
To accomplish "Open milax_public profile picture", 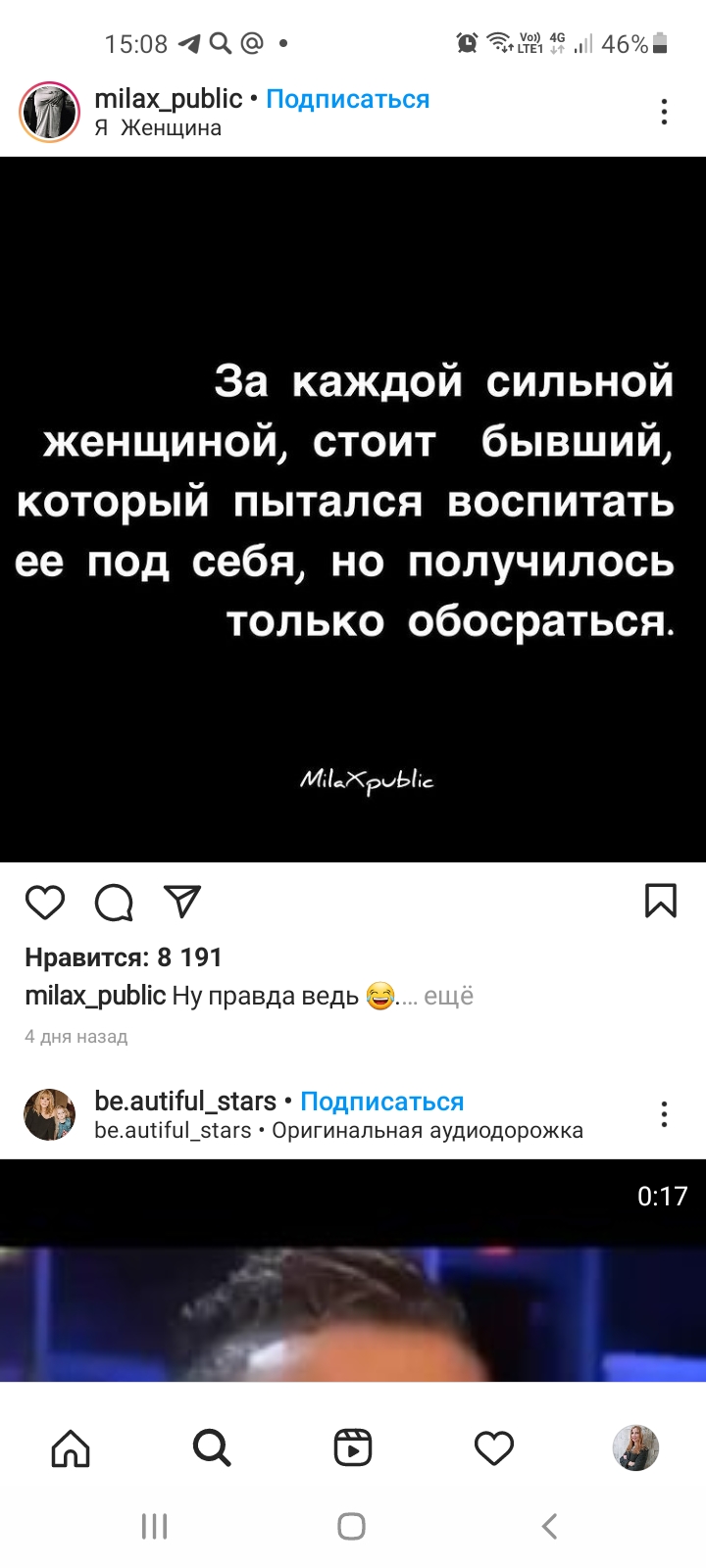I will click(49, 112).
